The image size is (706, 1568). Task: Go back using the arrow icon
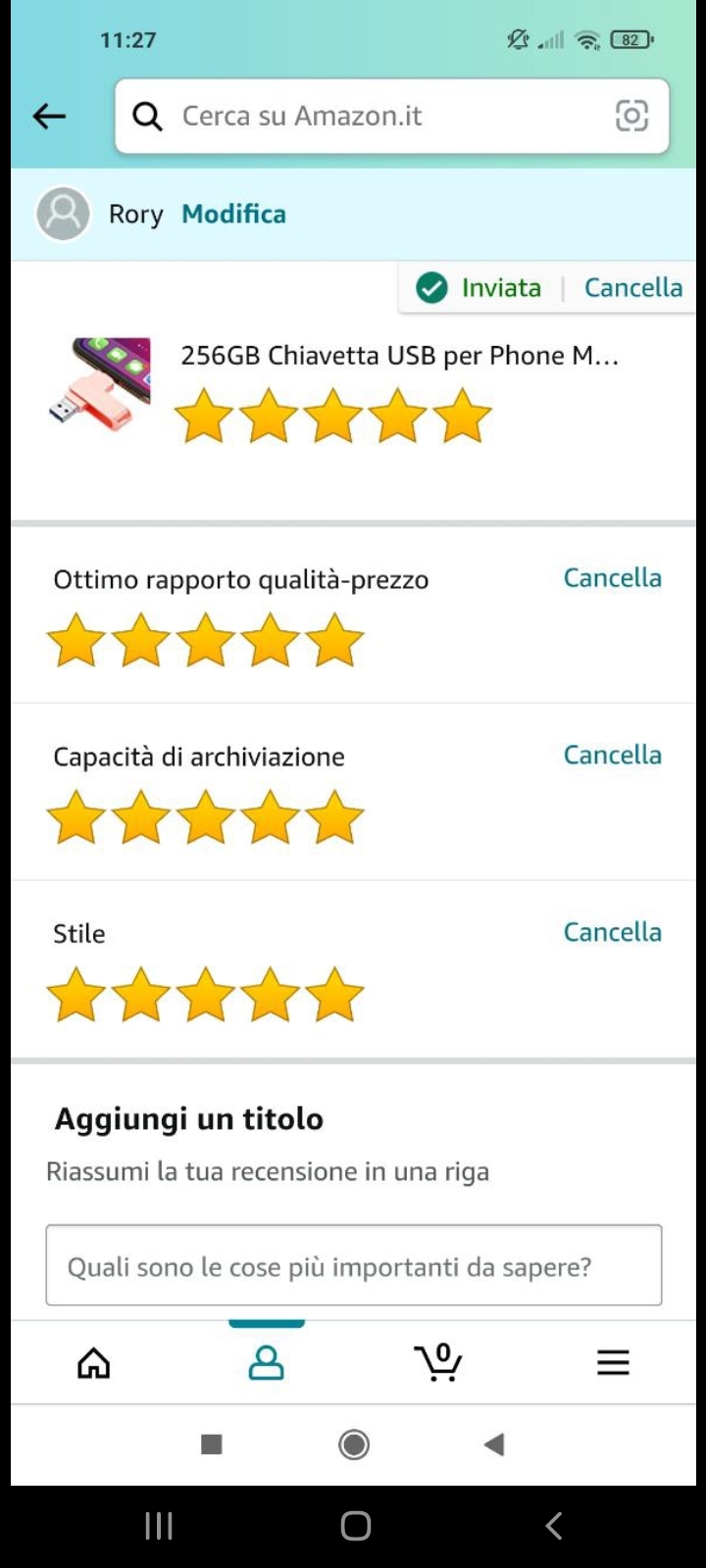point(48,116)
